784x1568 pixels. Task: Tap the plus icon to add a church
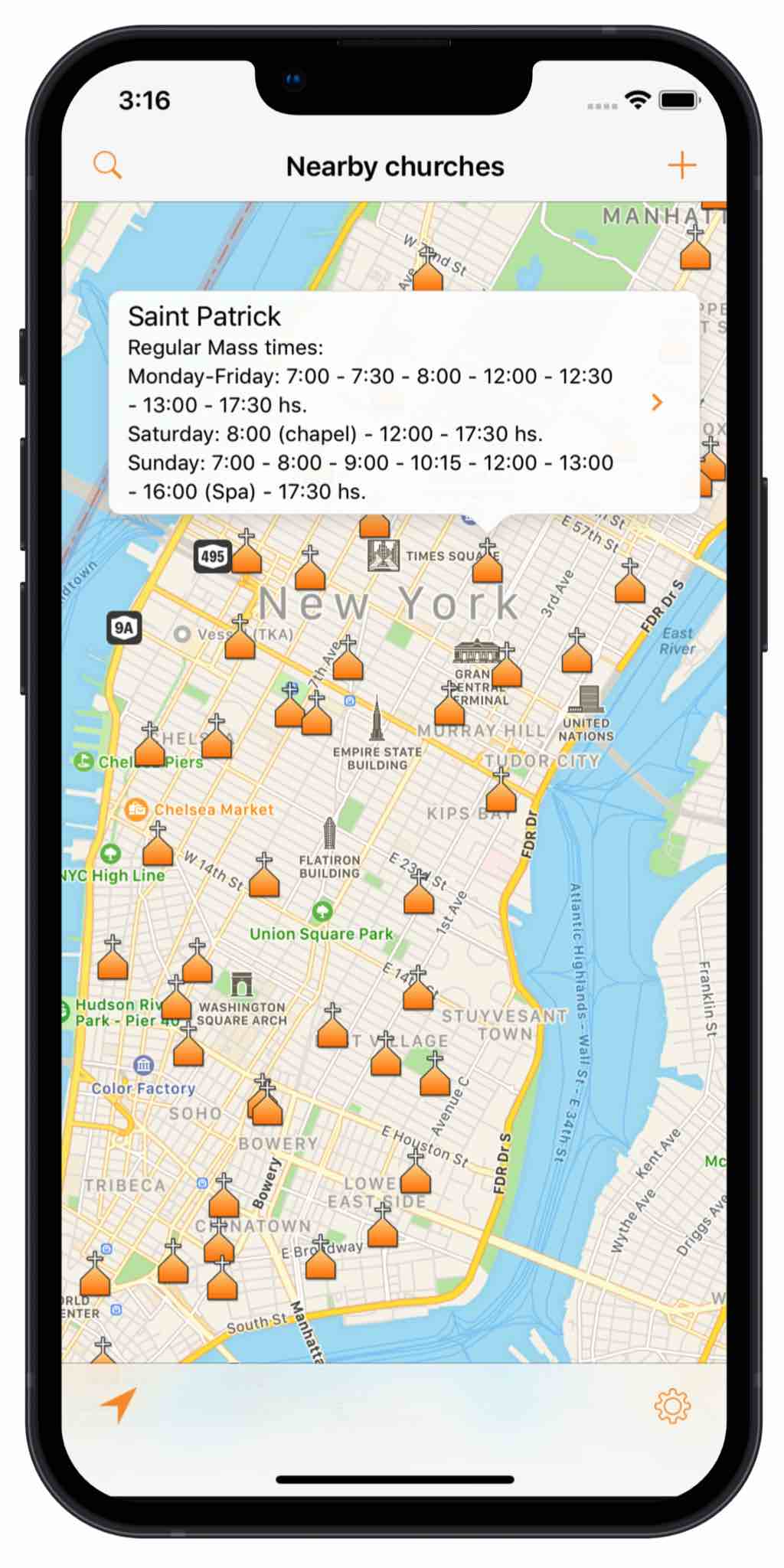[x=681, y=165]
